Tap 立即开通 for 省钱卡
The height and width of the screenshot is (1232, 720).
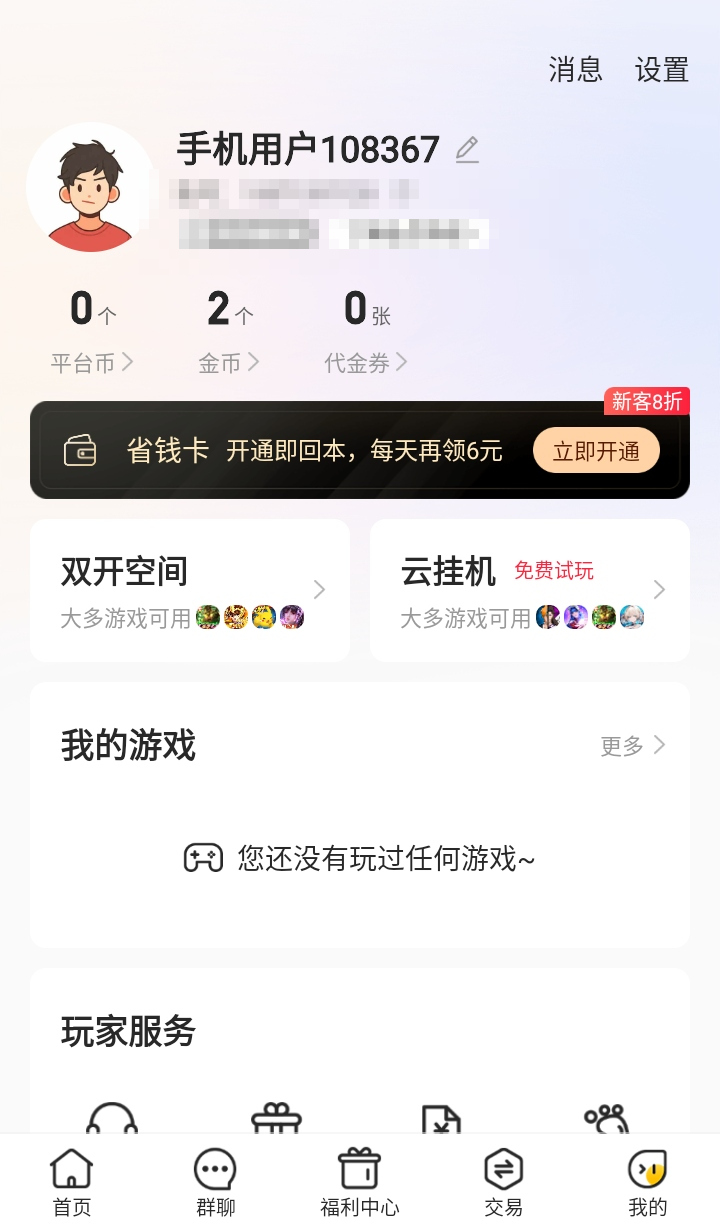click(596, 451)
